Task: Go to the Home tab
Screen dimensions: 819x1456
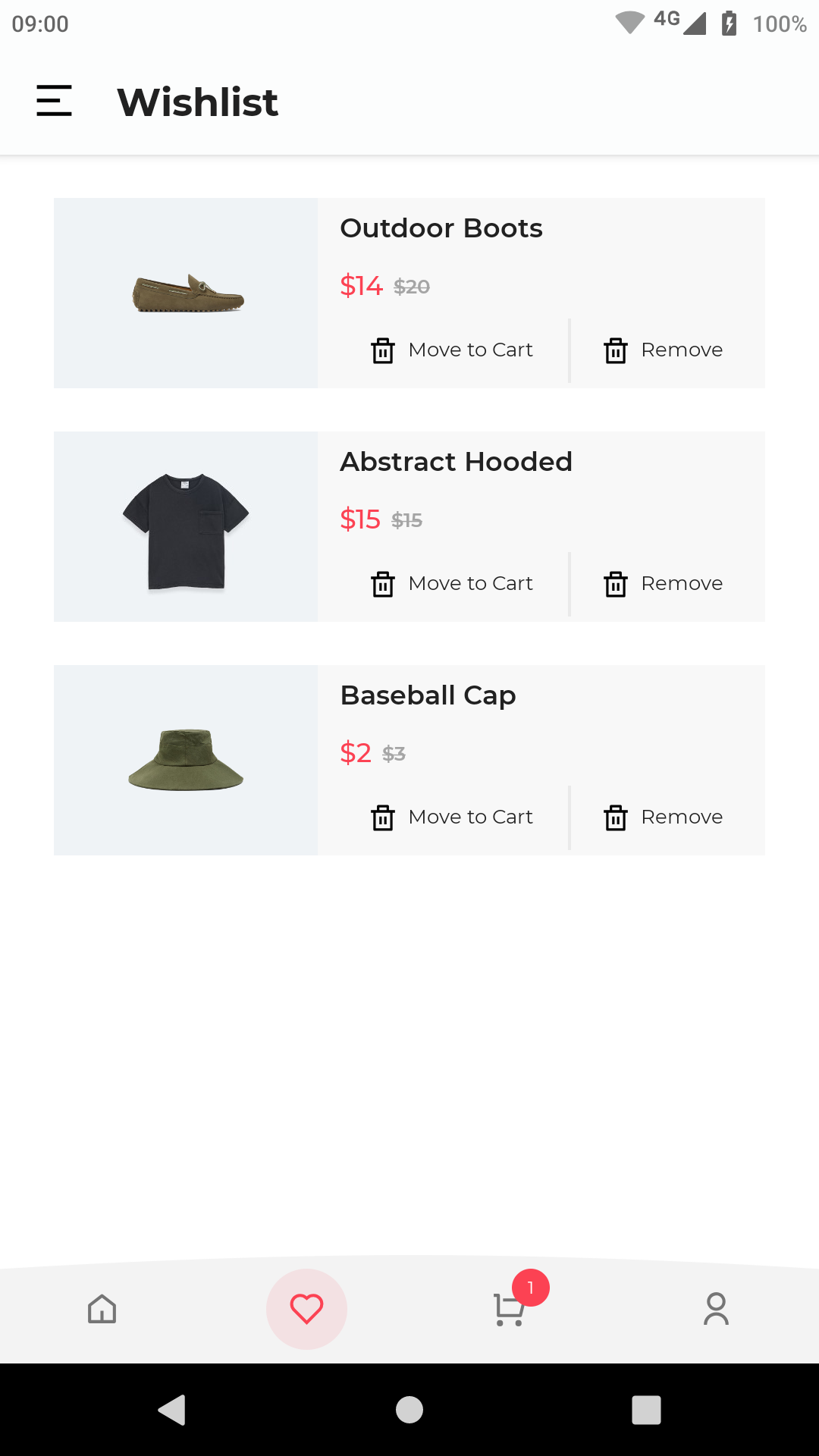Action: [x=102, y=1309]
